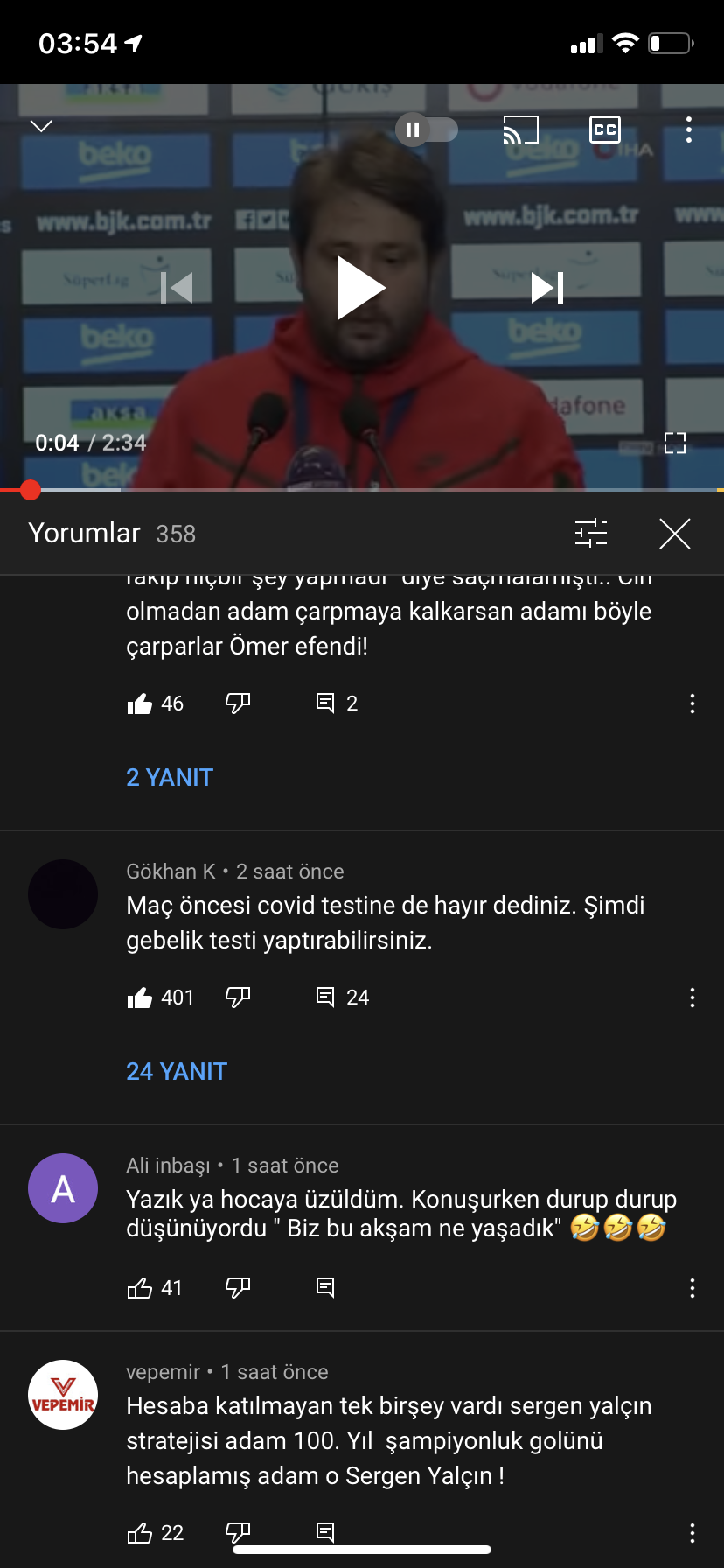Open the comment sort options
724x1568 pixels.
tap(591, 533)
